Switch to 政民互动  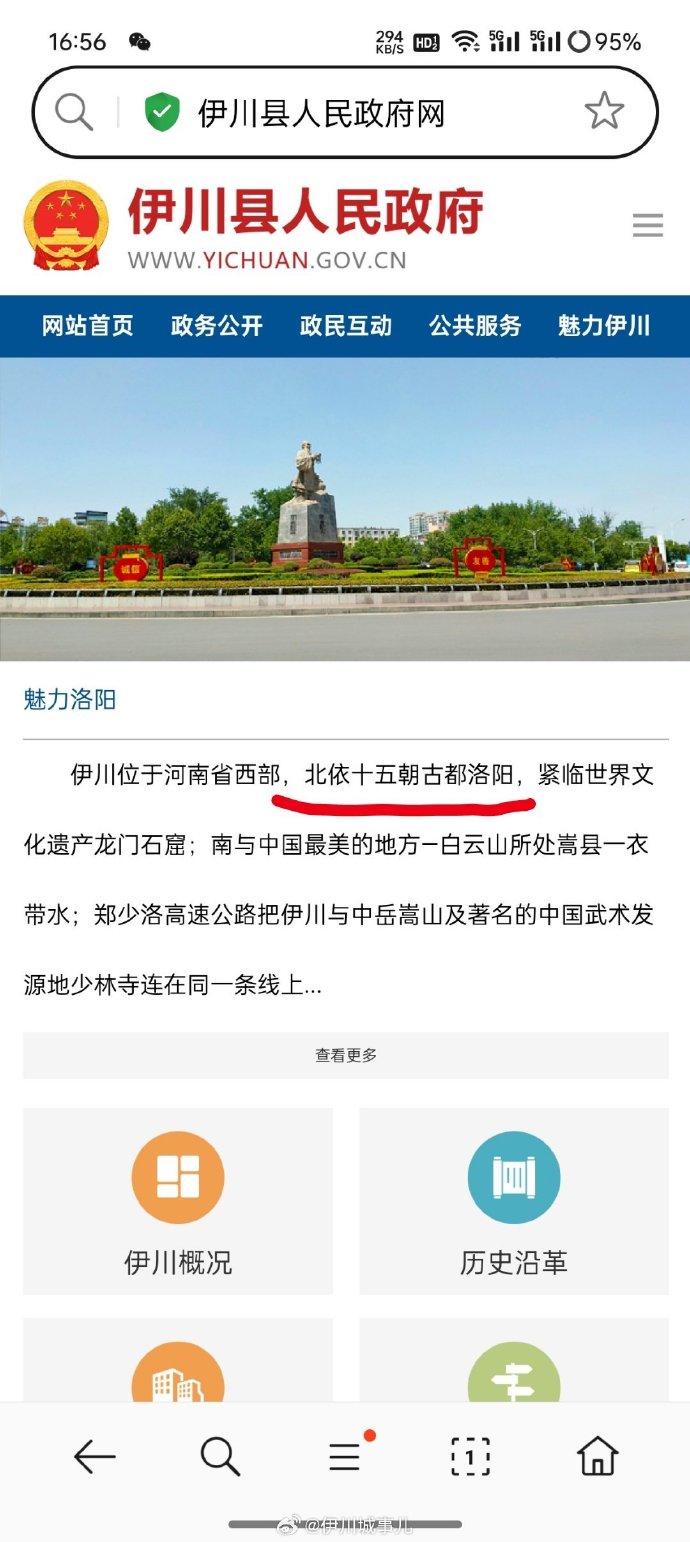[345, 326]
